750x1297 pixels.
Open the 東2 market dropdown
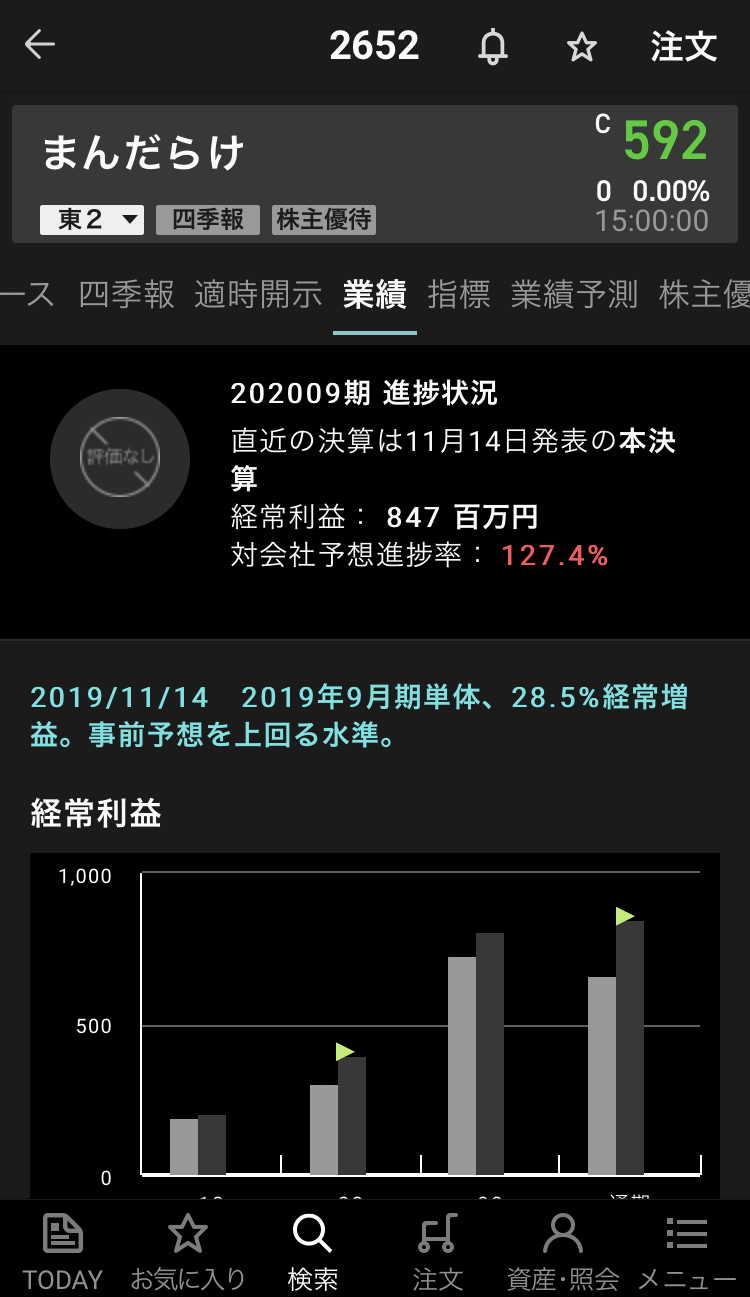(92, 220)
